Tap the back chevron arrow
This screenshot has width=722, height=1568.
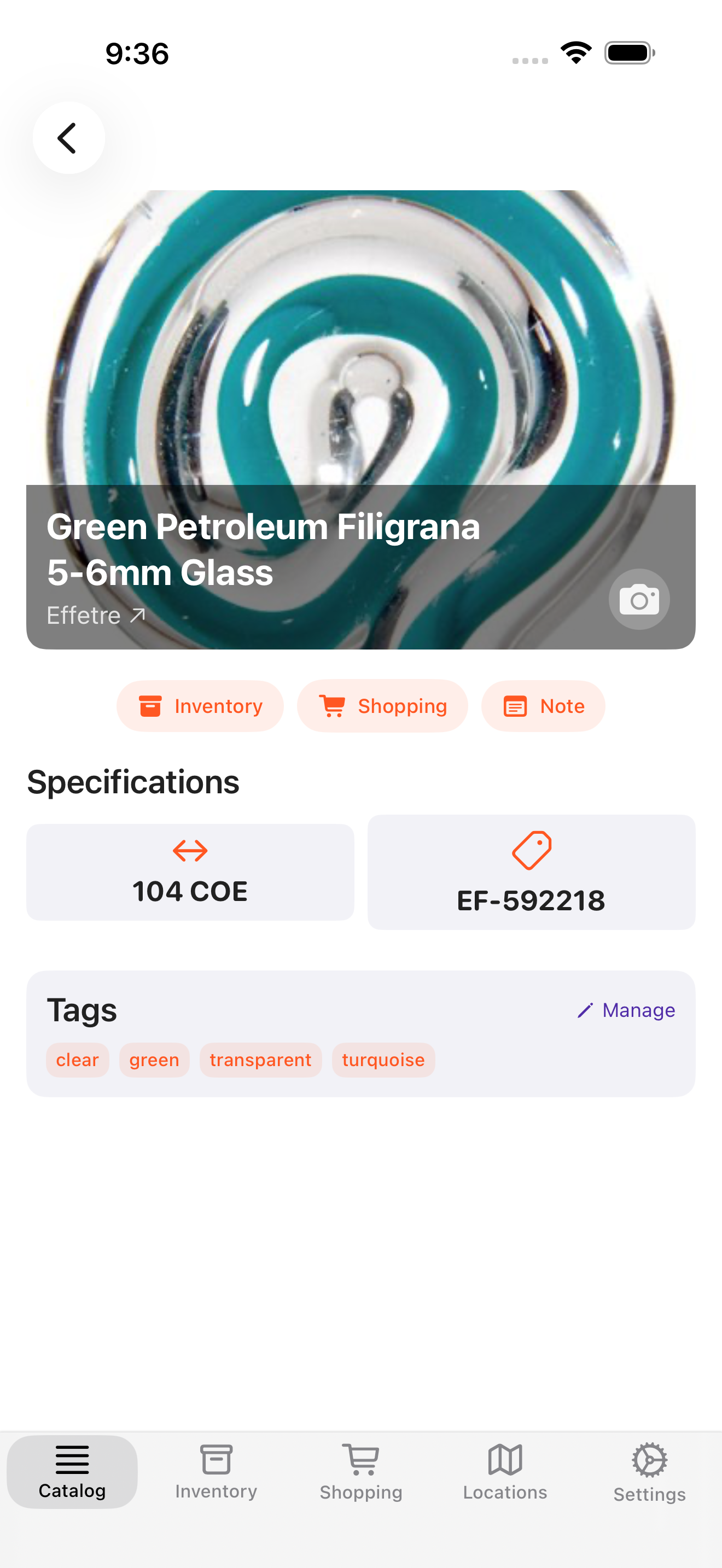tap(68, 137)
